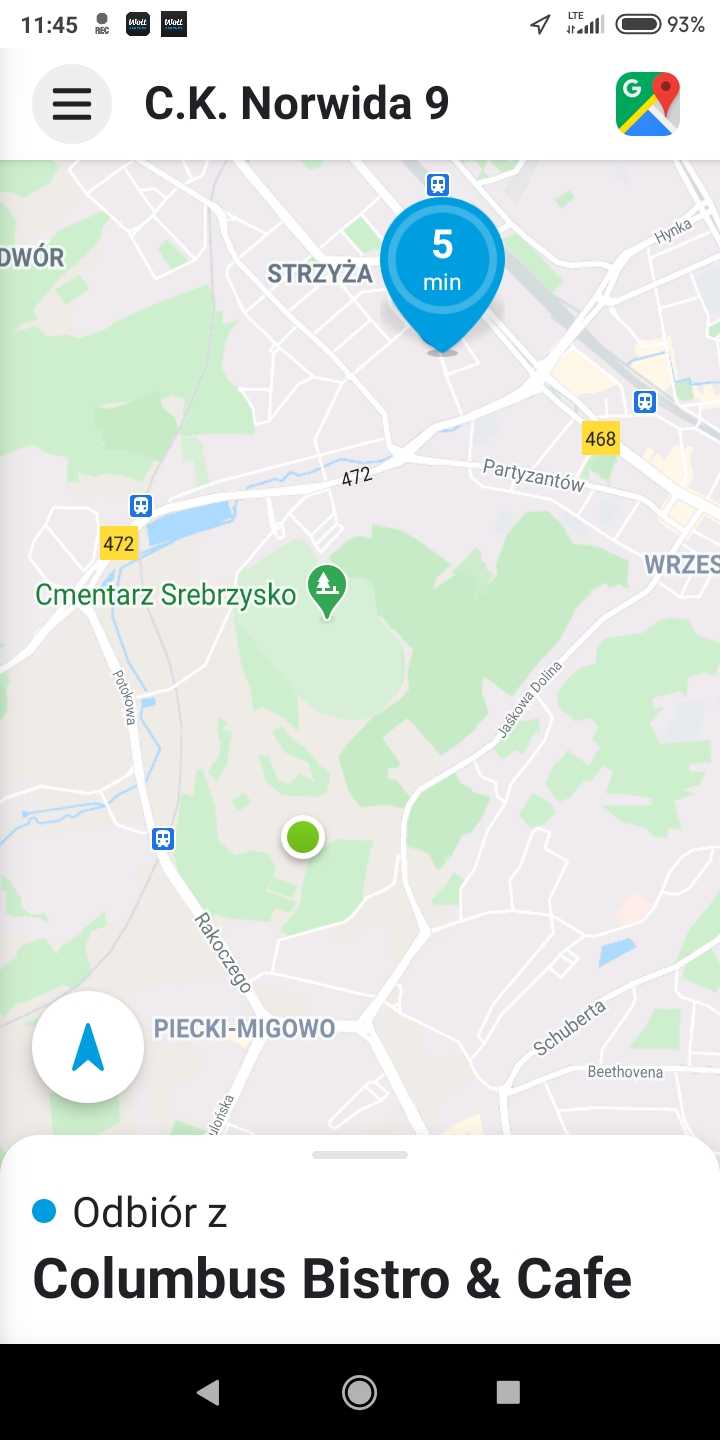Open Cmentarz Srebrzysko map marker

click(x=326, y=590)
